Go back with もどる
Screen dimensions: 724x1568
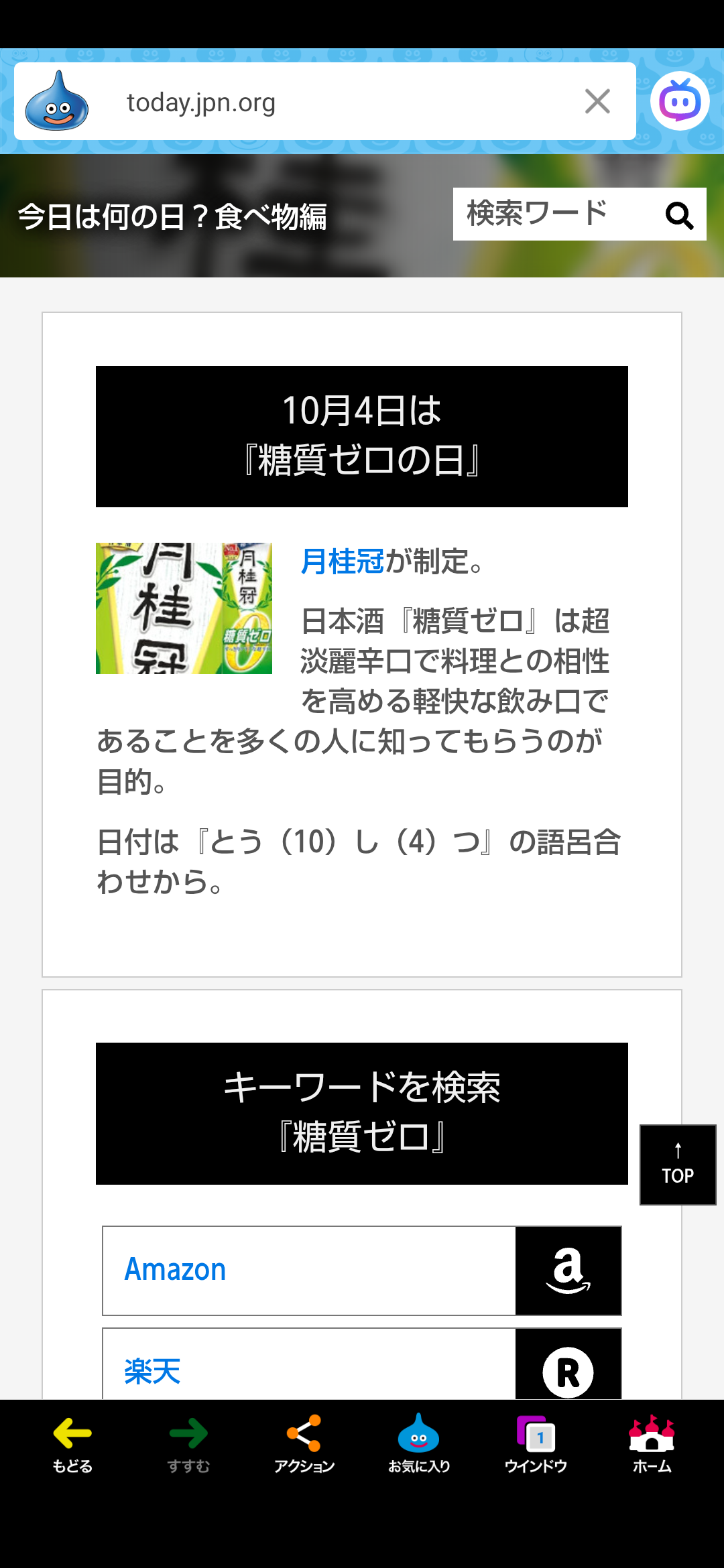[x=72, y=1445]
